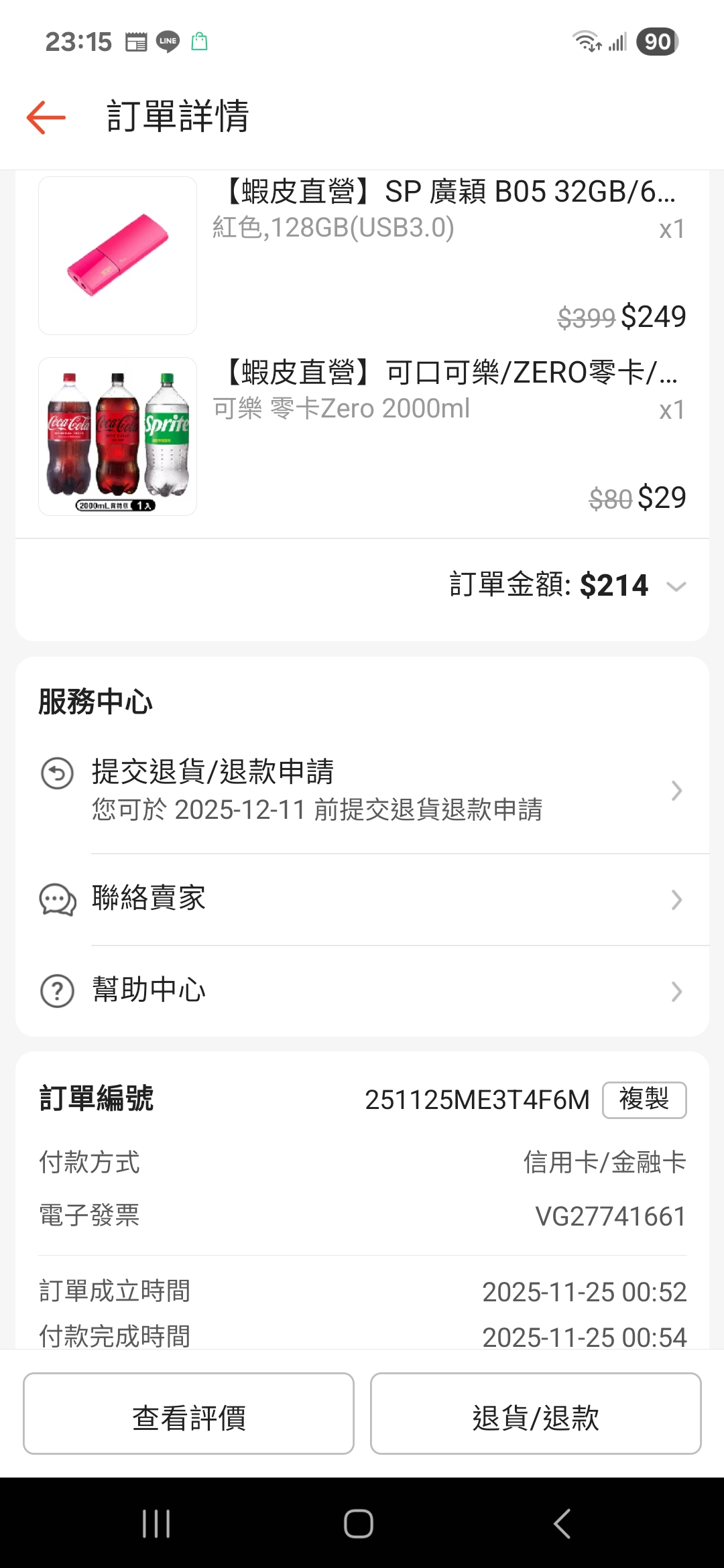Copy the order number with 複製
This screenshot has height=1568, width=724.
[644, 1100]
